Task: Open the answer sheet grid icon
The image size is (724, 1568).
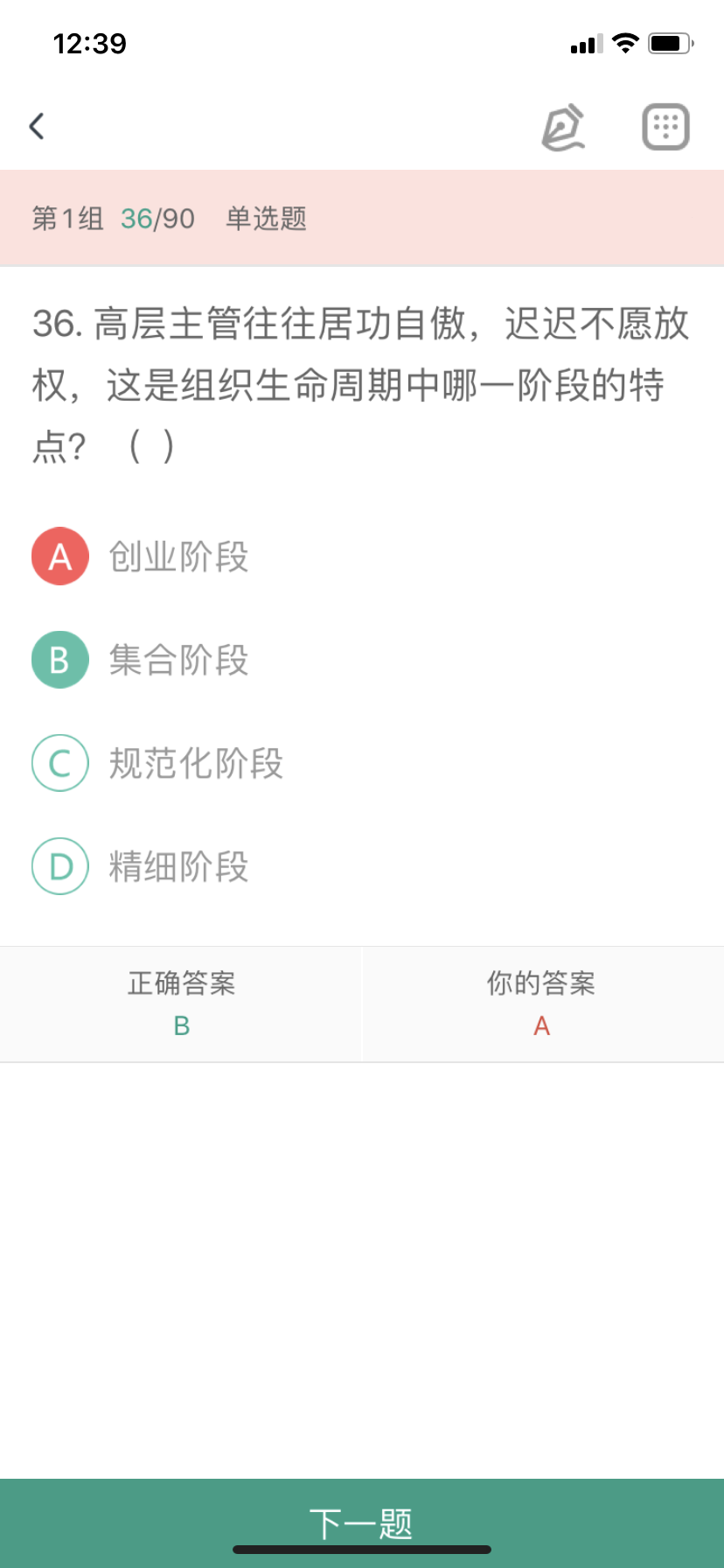Action: tap(665, 127)
